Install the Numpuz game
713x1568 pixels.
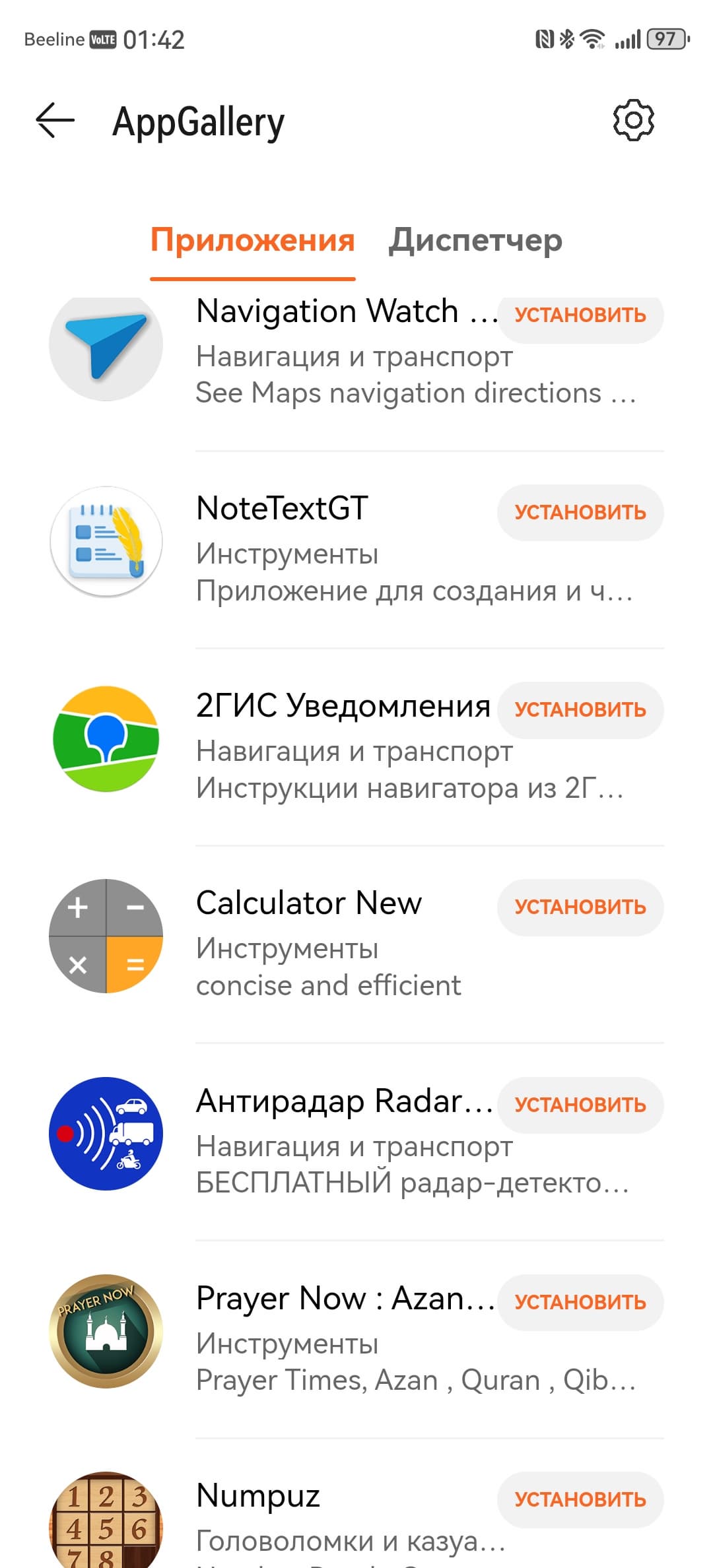[x=580, y=1499]
